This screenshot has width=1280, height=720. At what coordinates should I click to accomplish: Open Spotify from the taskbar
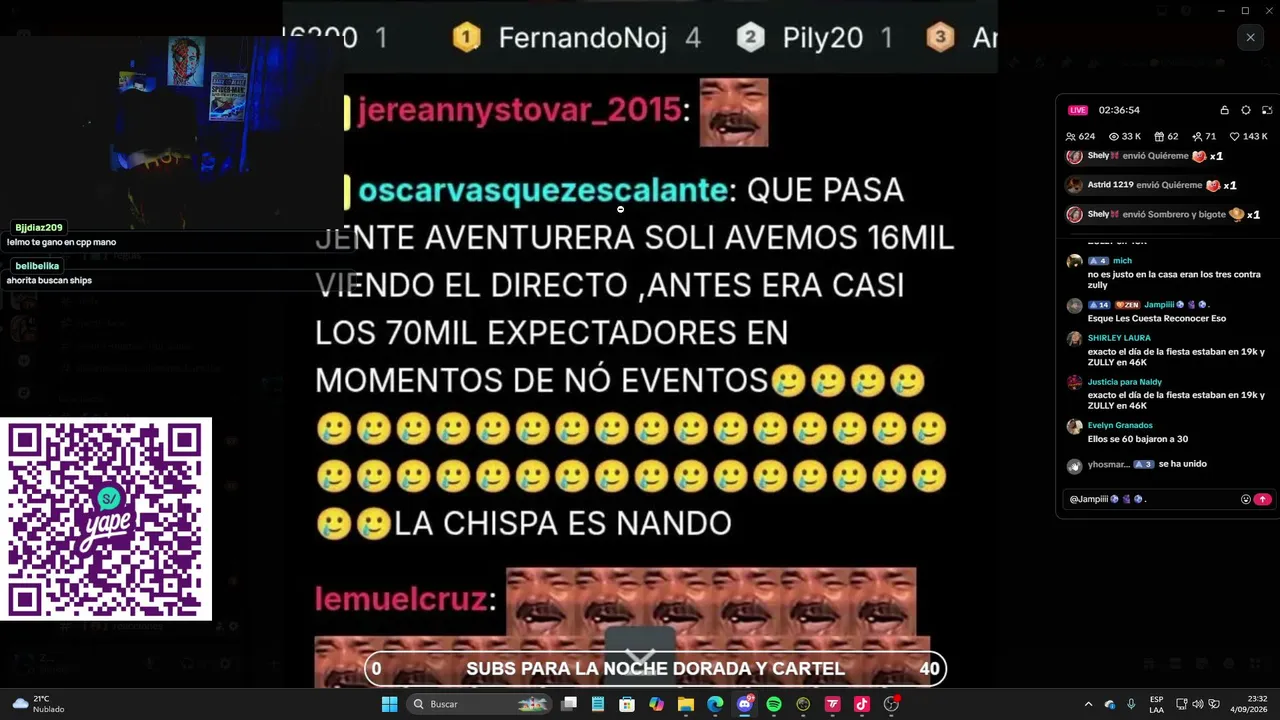774,704
